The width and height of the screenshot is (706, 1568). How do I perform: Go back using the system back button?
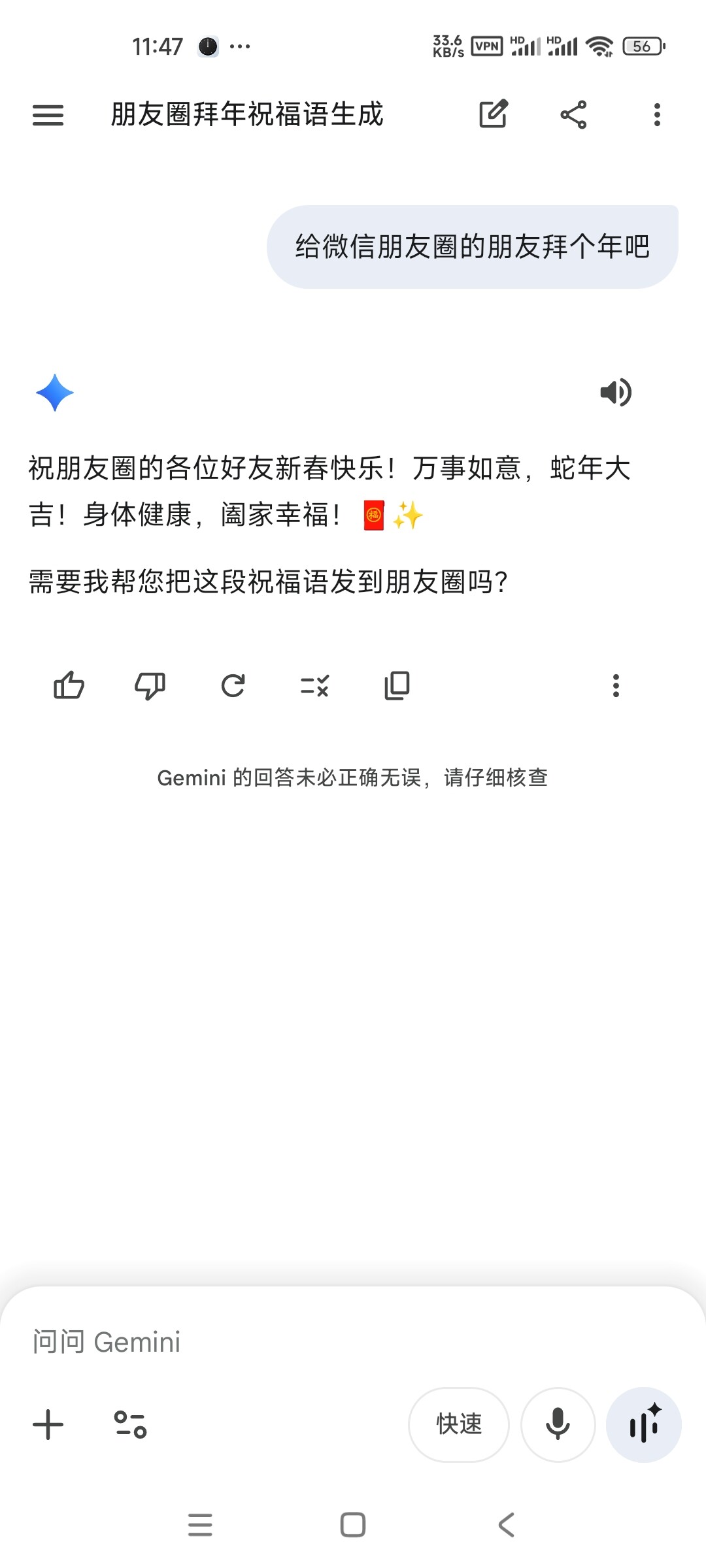[506, 1525]
